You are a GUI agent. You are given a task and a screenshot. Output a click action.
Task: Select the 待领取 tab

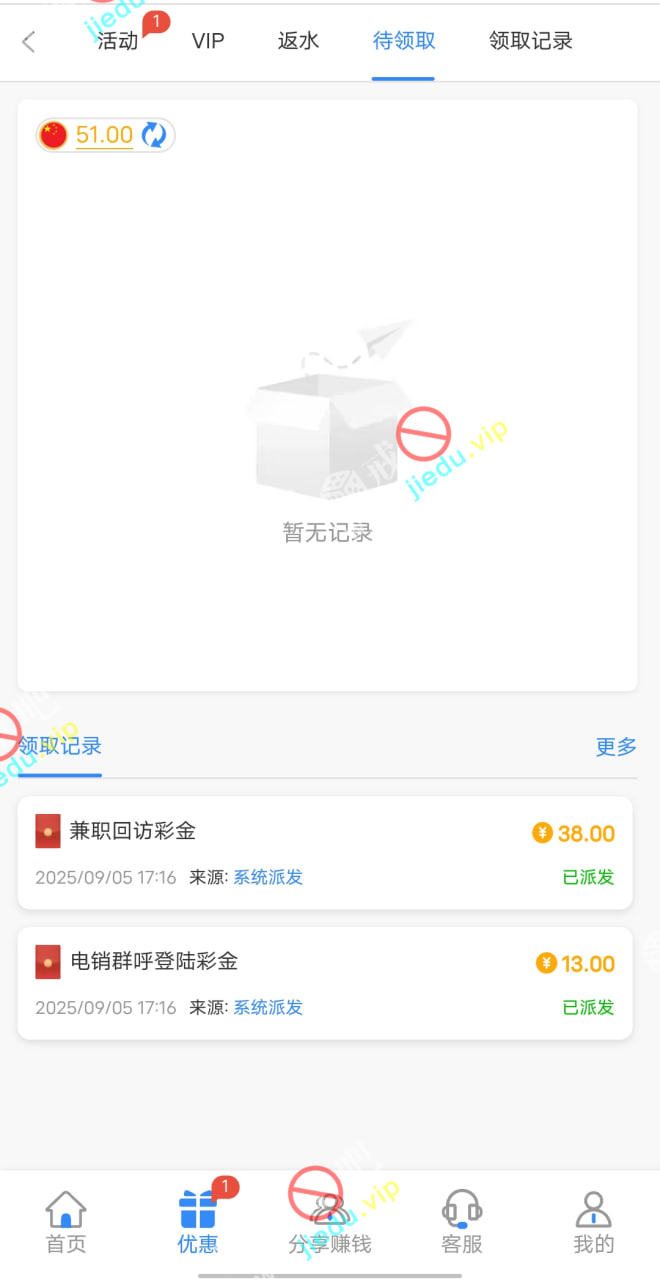tap(403, 41)
